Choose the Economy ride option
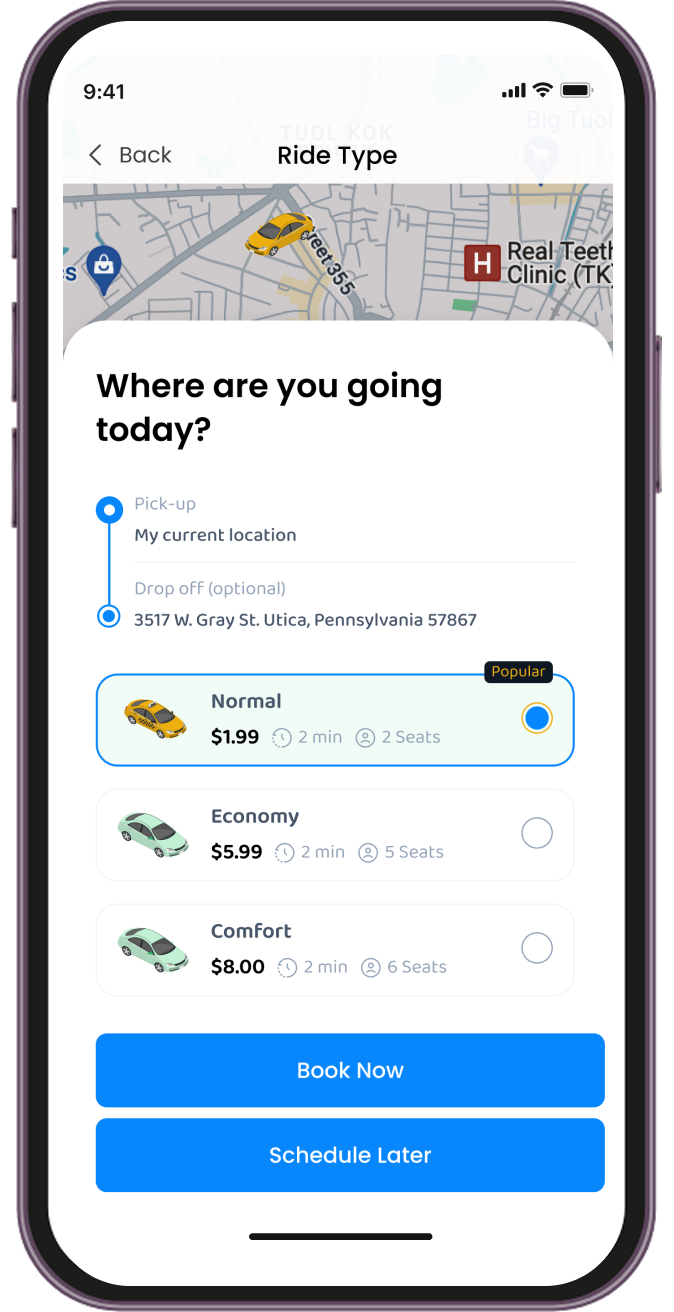 (x=335, y=835)
